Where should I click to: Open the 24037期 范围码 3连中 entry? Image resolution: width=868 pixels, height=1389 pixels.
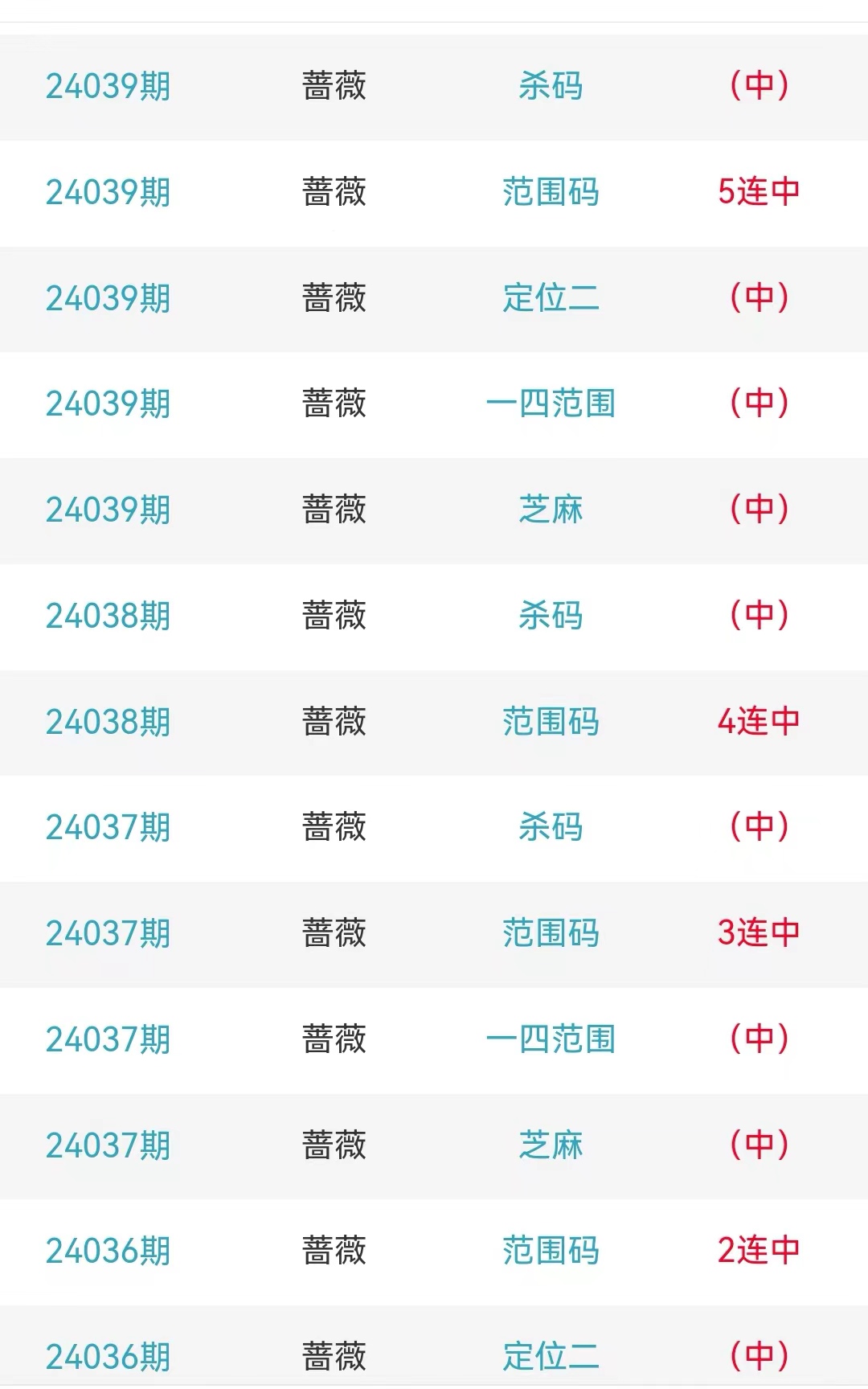[x=551, y=933]
